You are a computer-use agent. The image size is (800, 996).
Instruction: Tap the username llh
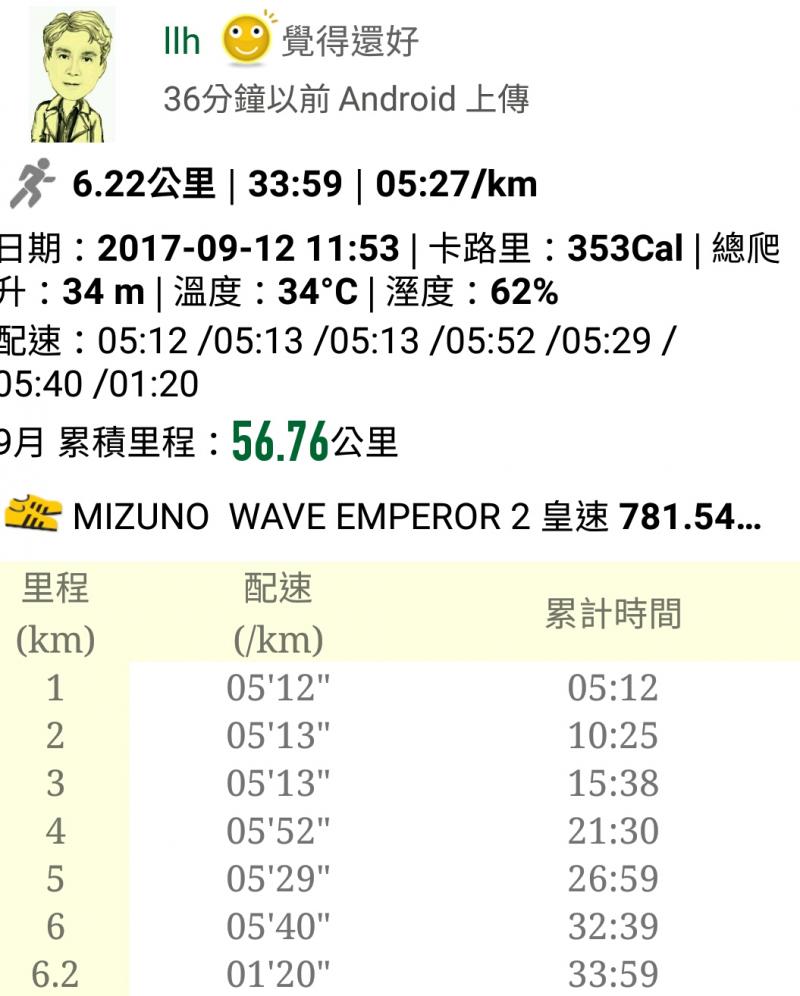click(181, 42)
